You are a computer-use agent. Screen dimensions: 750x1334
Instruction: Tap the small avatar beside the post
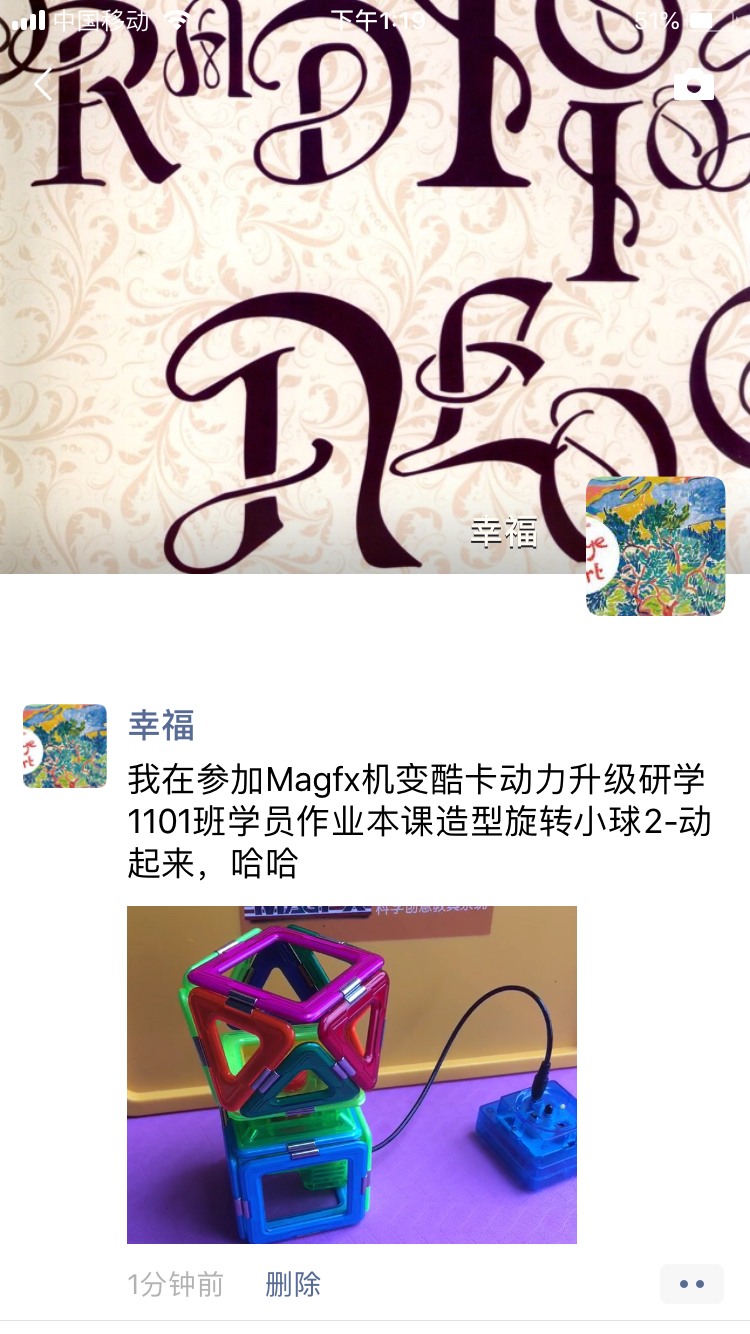(x=65, y=746)
